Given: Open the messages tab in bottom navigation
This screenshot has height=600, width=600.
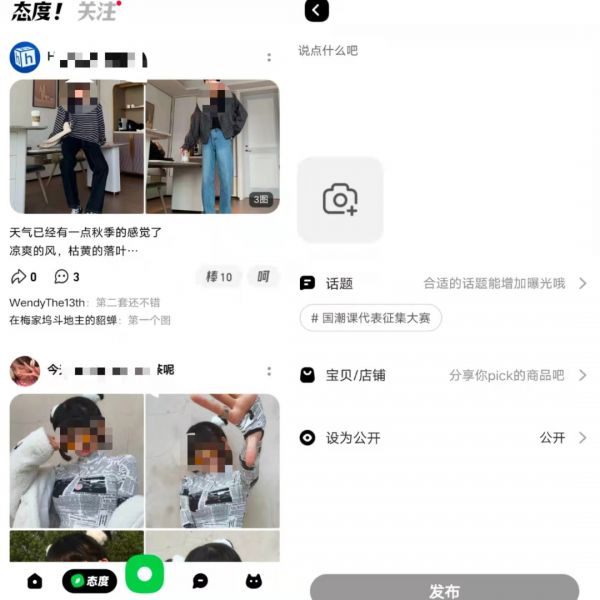Looking at the screenshot, I should (x=200, y=580).
